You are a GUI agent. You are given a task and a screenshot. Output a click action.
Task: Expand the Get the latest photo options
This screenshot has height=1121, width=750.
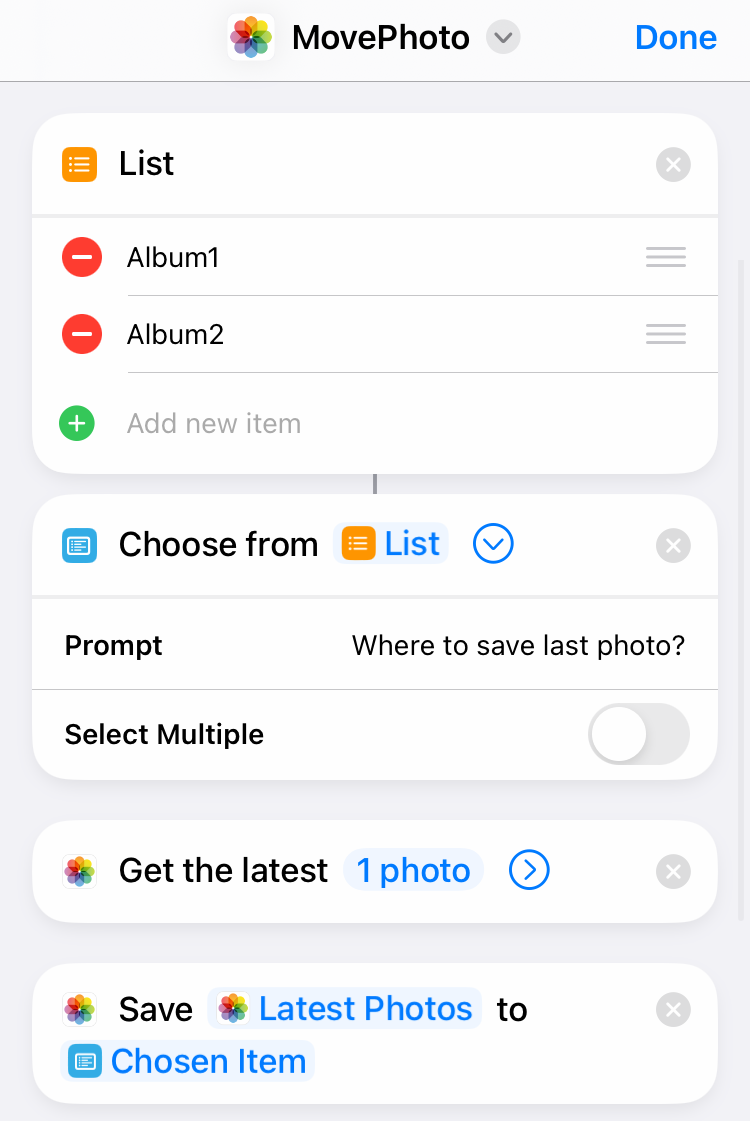(x=529, y=871)
